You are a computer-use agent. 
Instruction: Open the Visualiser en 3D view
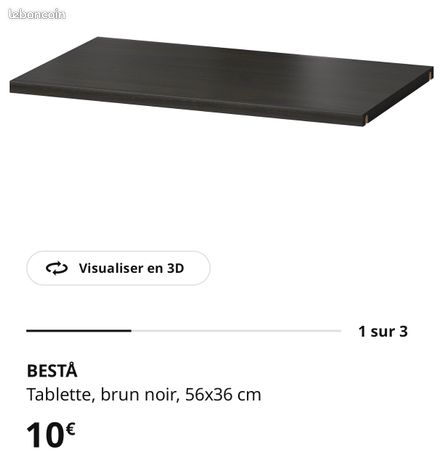pos(118,268)
